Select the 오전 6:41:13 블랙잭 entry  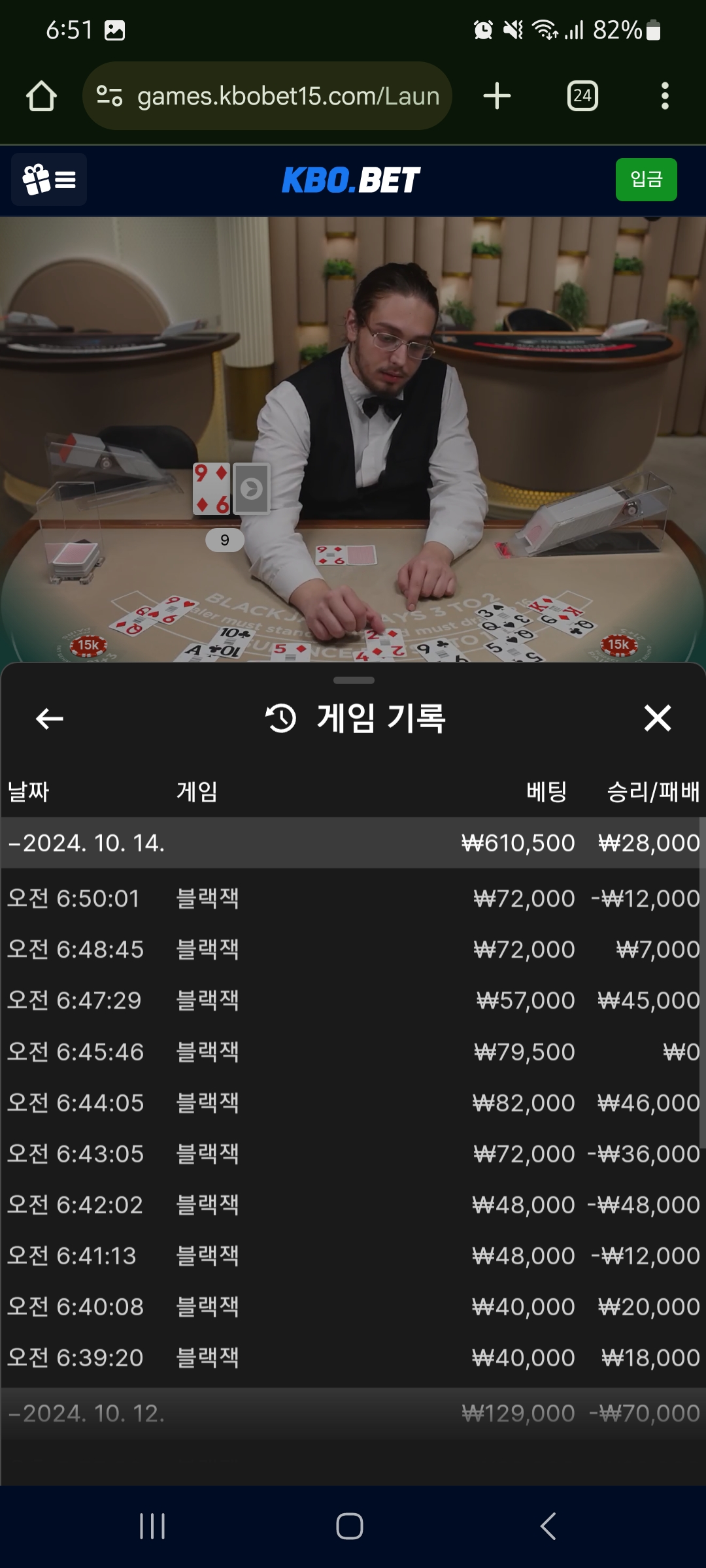click(x=353, y=1256)
